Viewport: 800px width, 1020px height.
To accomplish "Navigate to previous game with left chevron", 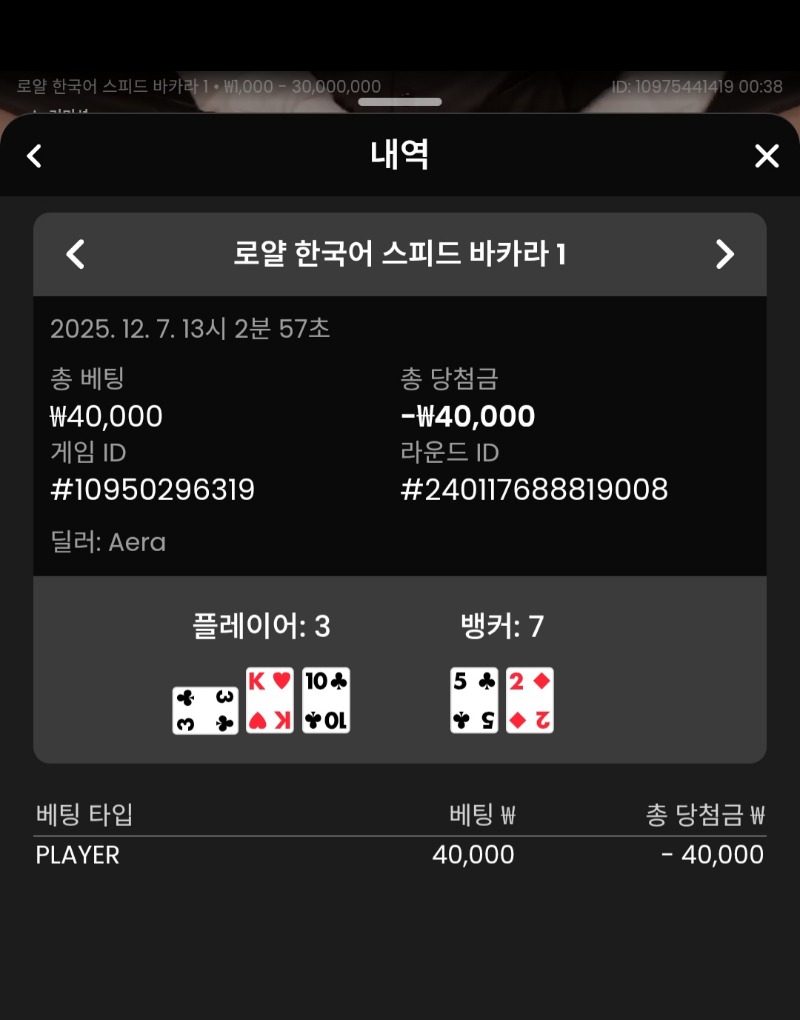I will pos(74,255).
